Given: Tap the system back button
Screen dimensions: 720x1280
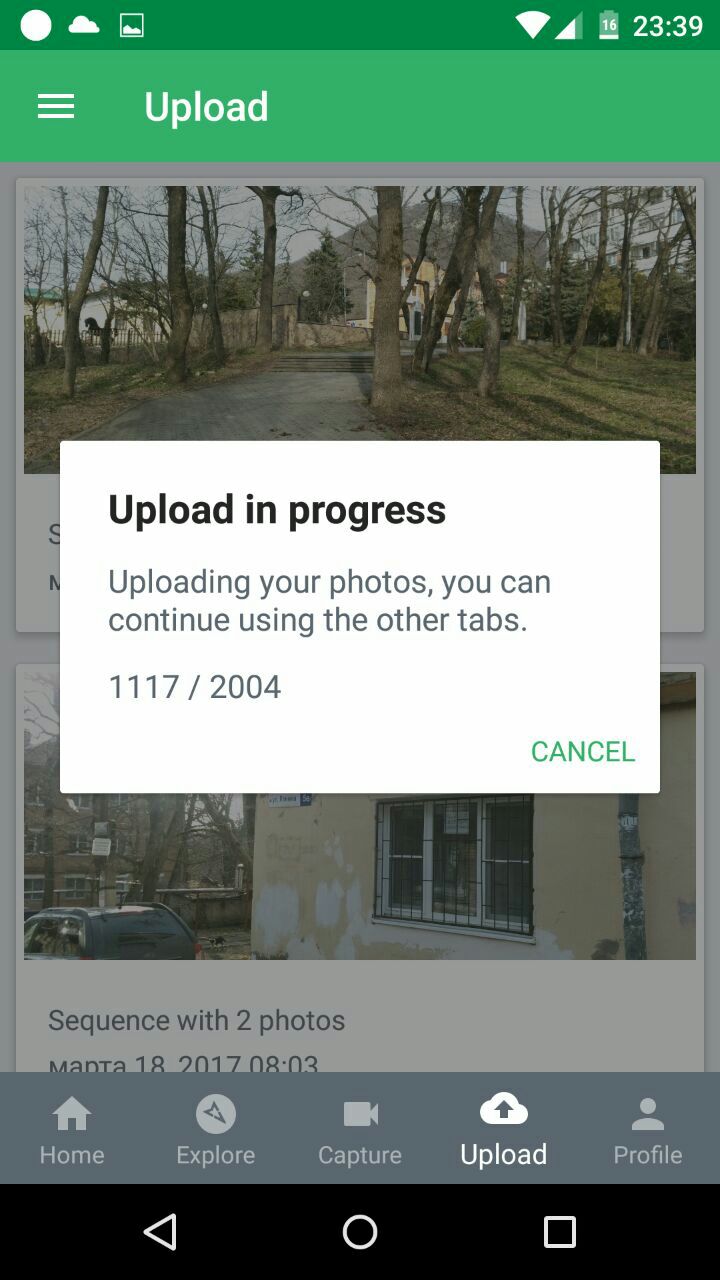Looking at the screenshot, I should pyautogui.click(x=160, y=1232).
